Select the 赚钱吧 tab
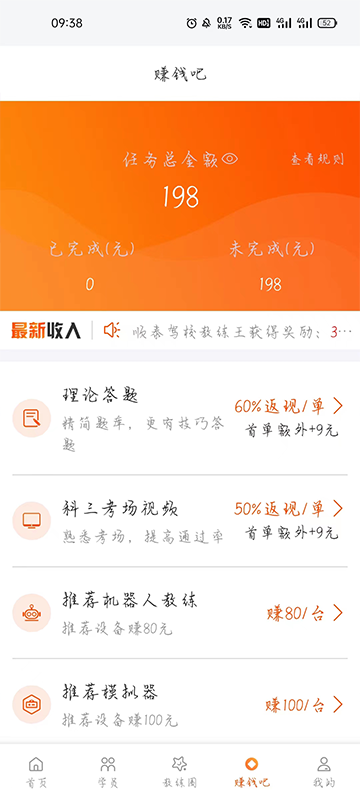 pos(251,772)
